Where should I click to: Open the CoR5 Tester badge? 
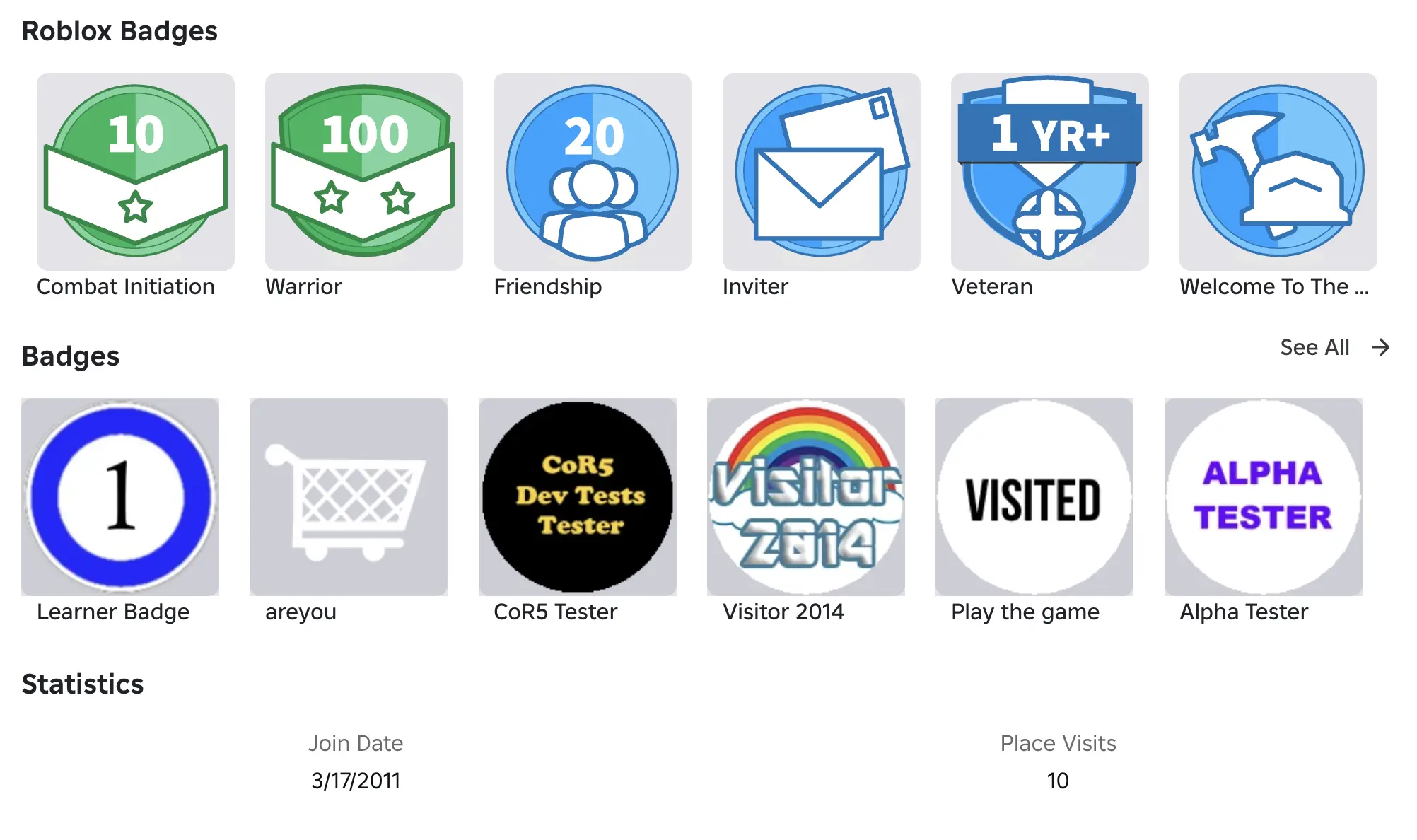[x=577, y=497]
